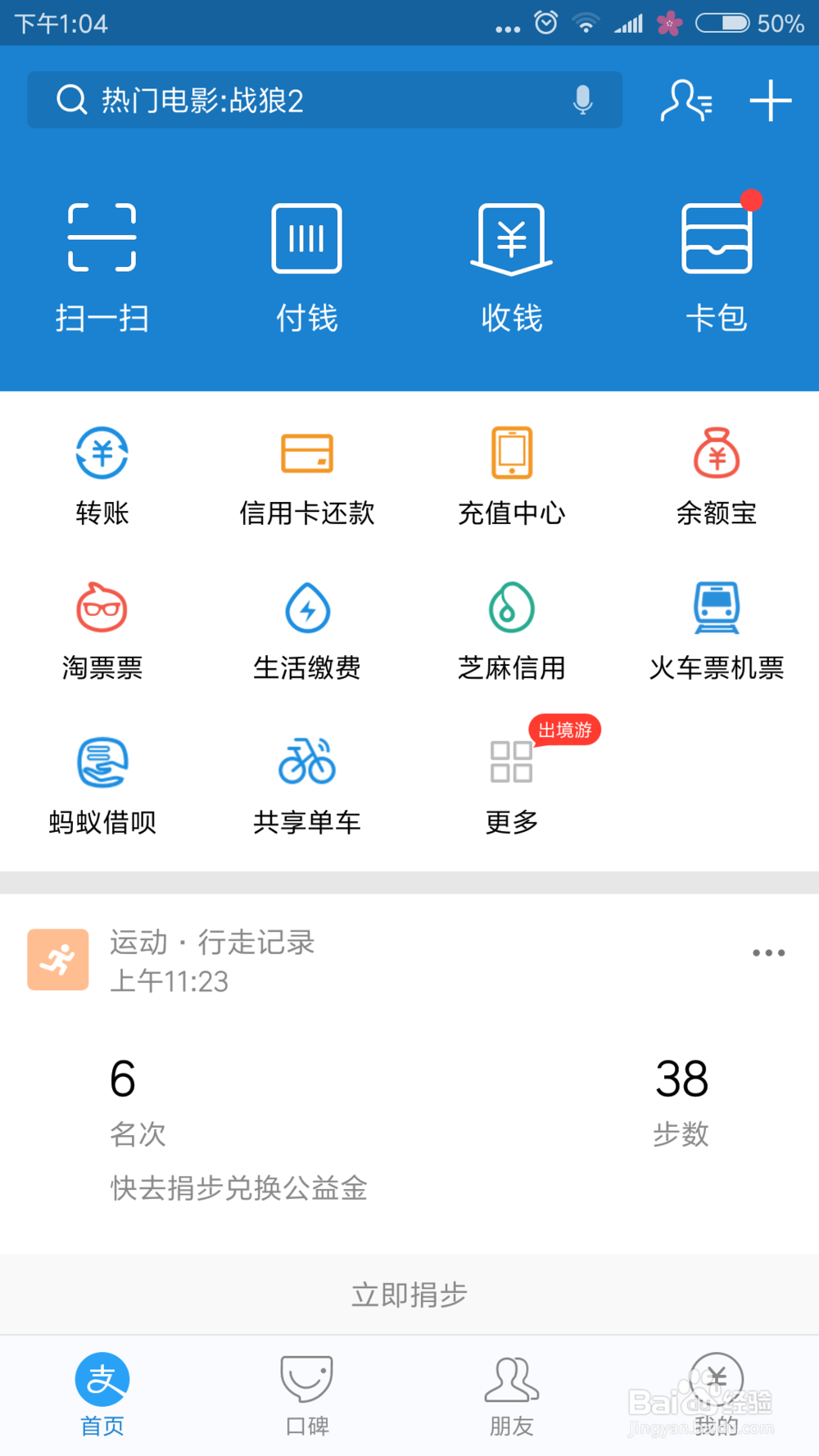Select 转账 transfer service
This screenshot has width=819, height=1456.
point(102,476)
